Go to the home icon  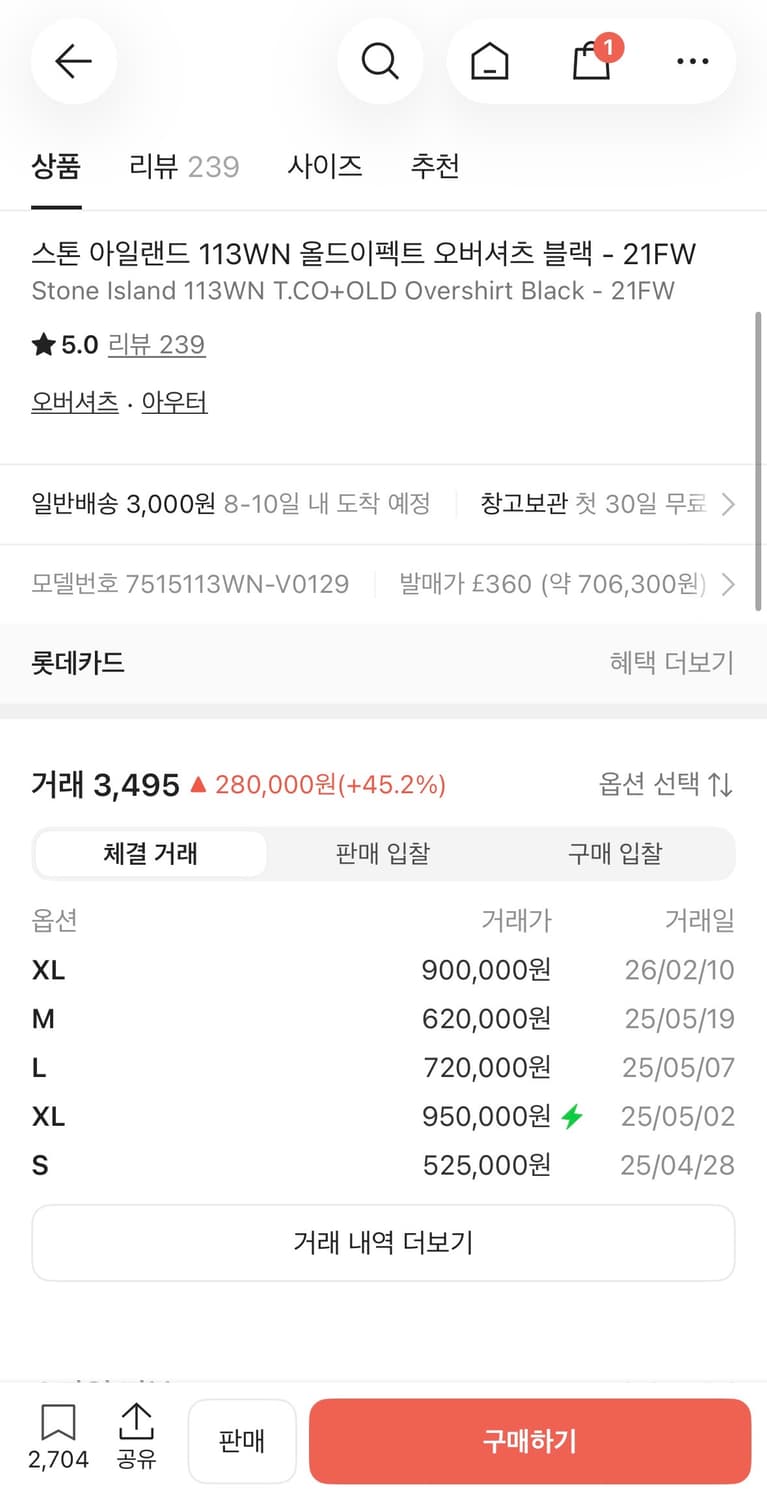click(489, 61)
